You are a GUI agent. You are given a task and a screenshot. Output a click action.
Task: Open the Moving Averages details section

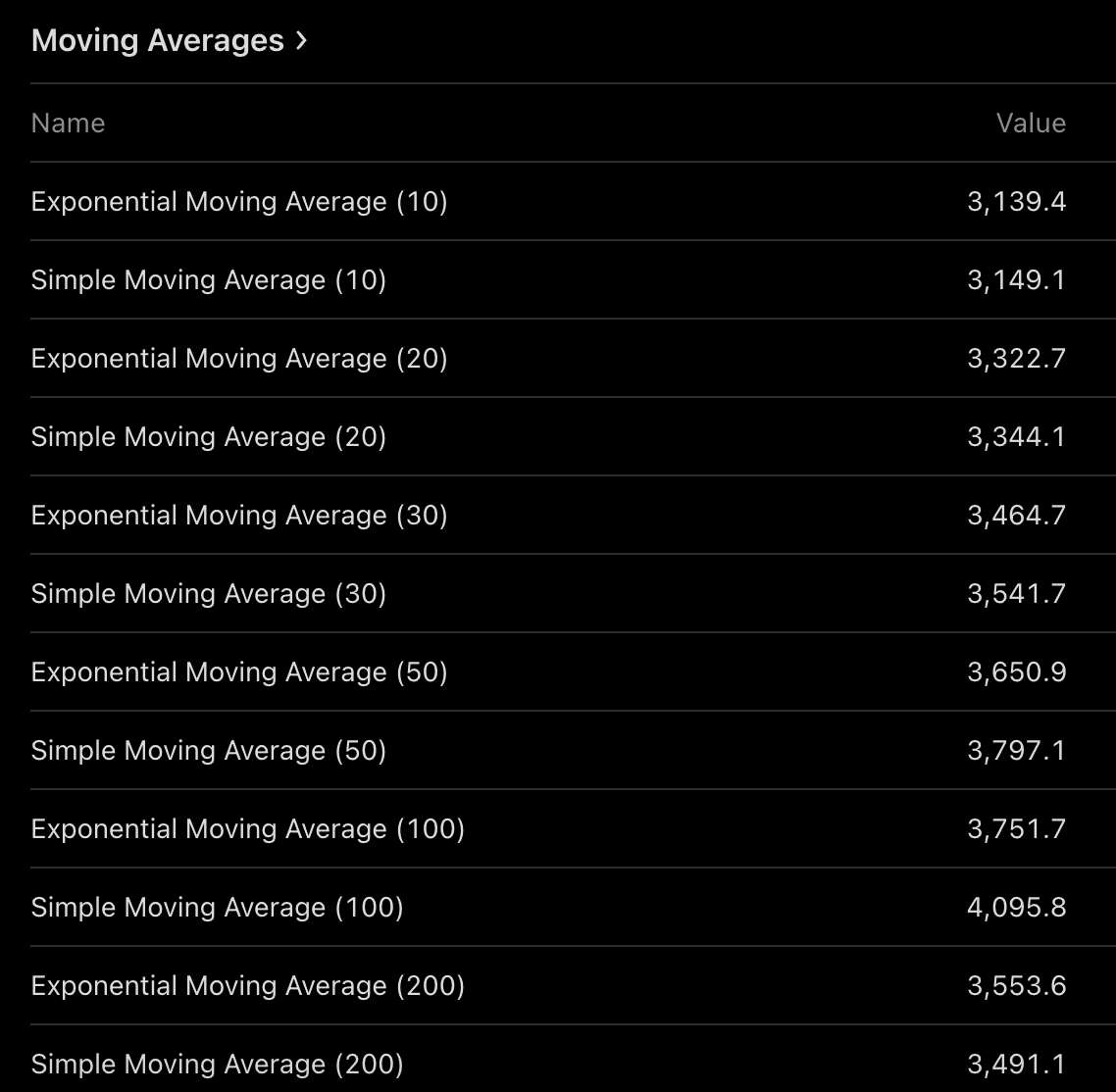tap(169, 41)
